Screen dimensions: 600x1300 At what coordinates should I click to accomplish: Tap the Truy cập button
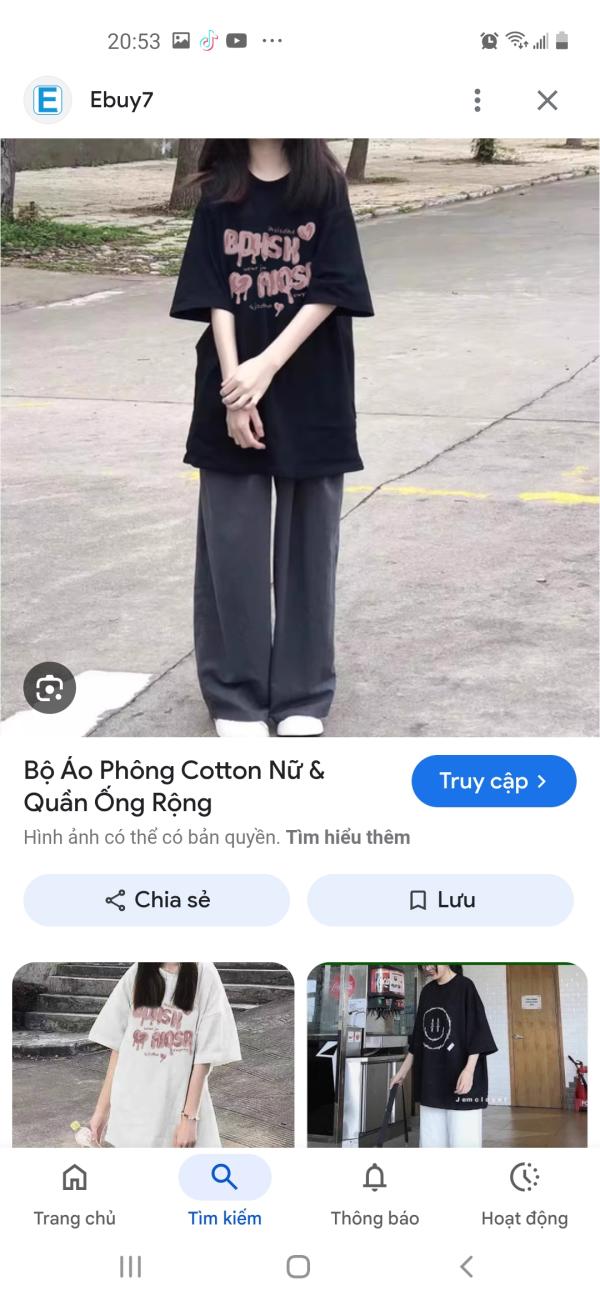pyautogui.click(x=493, y=781)
